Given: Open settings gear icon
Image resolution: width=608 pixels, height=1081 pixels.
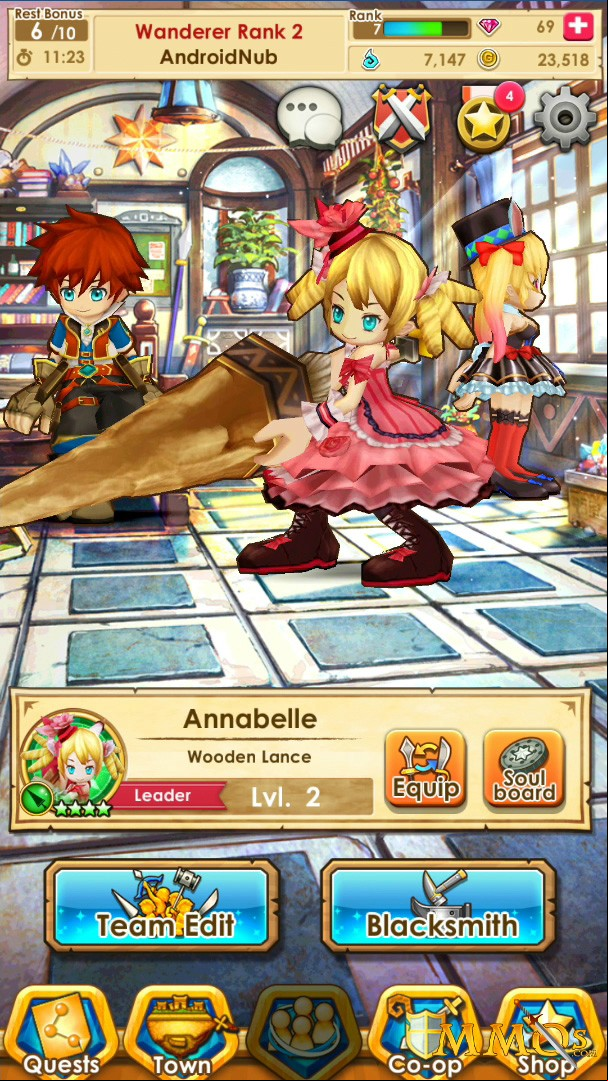Looking at the screenshot, I should pyautogui.click(x=565, y=119).
